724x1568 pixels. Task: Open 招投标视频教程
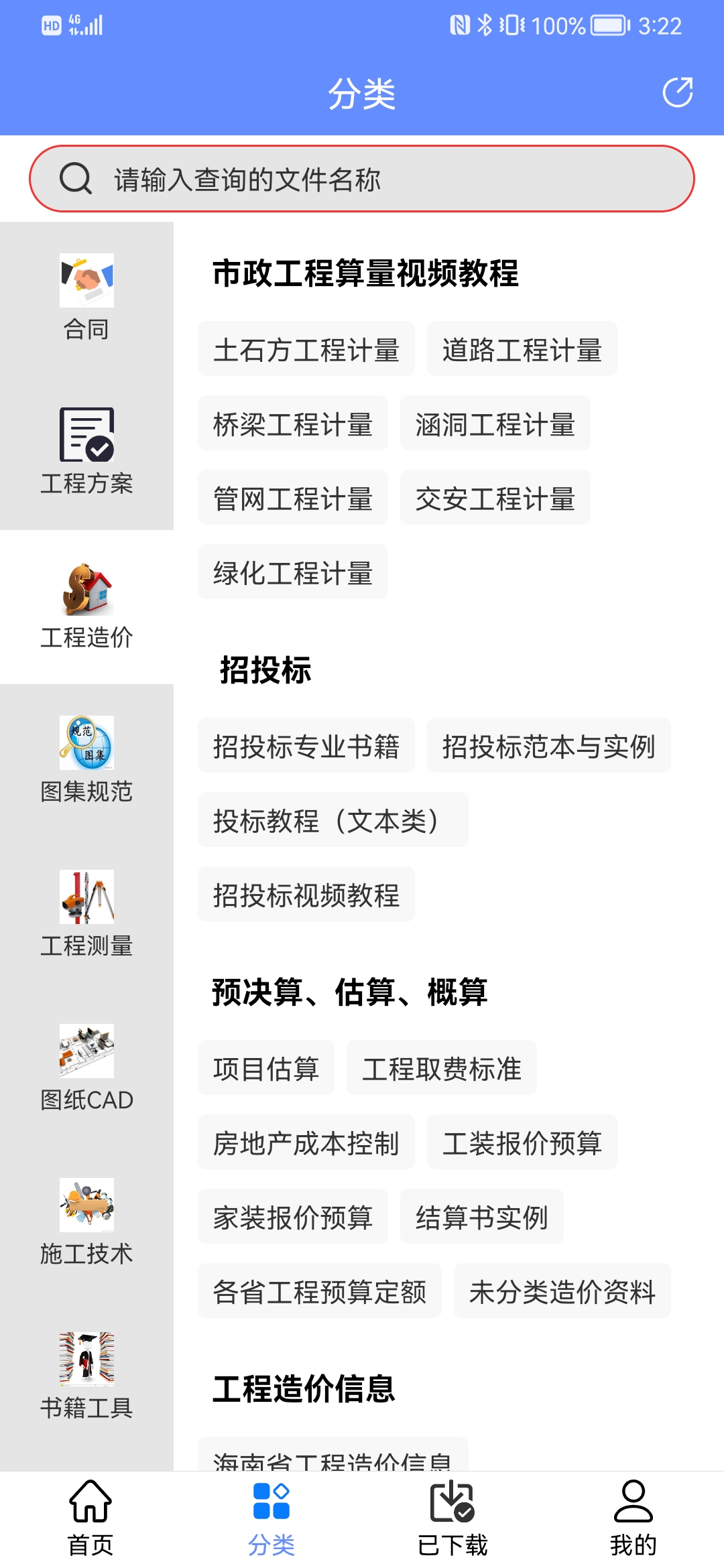point(306,893)
